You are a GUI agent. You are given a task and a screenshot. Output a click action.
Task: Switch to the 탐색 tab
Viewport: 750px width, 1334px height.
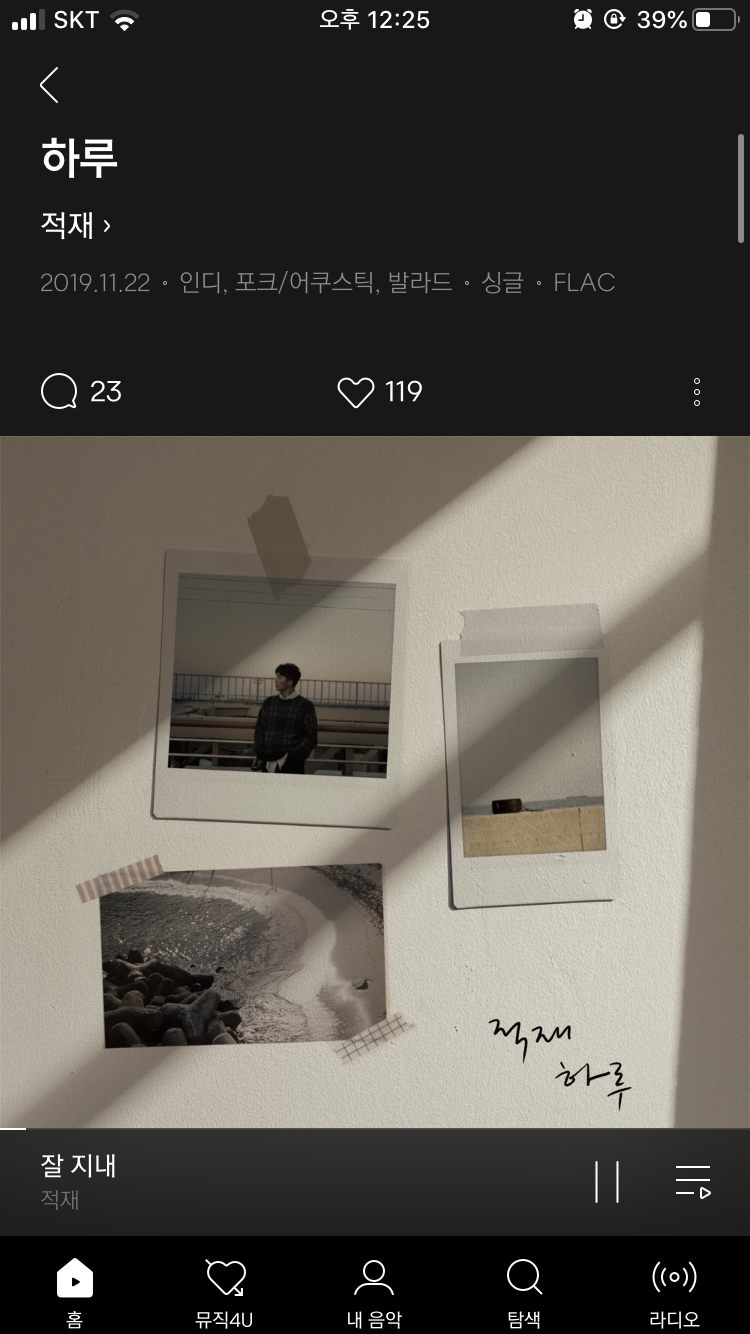click(x=524, y=1290)
